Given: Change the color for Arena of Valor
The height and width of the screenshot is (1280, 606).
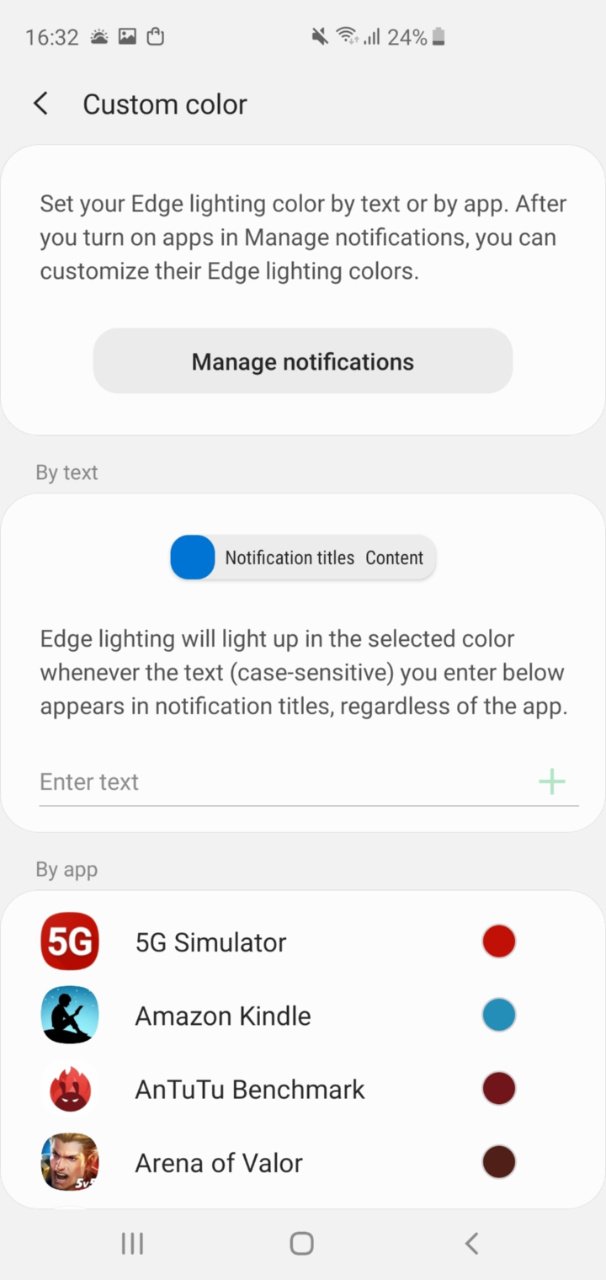Looking at the screenshot, I should pos(498,1162).
